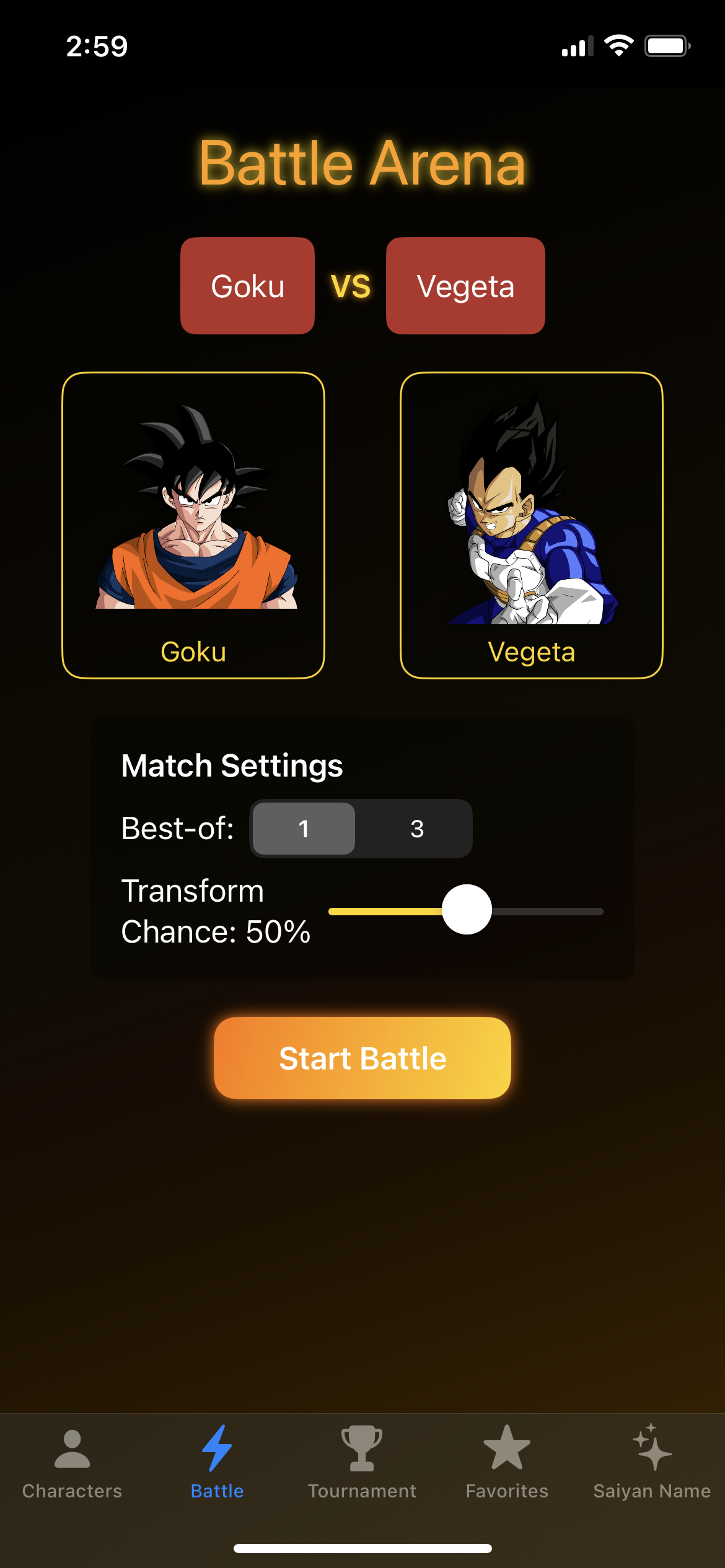Switch to the Characters tab
Image resolution: width=725 pixels, height=1568 pixels.
click(x=72, y=1463)
